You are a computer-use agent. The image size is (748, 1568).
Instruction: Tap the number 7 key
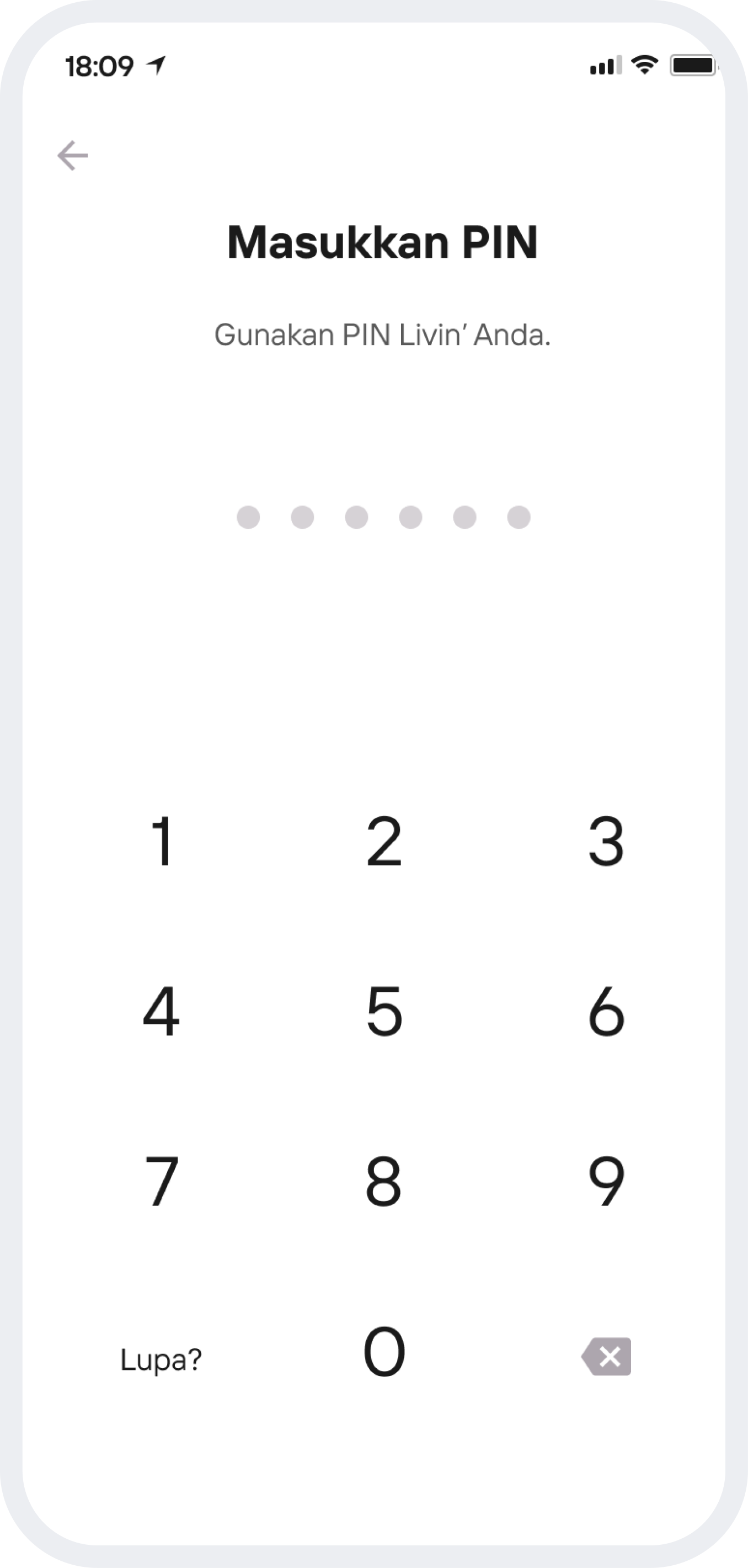click(x=162, y=1181)
